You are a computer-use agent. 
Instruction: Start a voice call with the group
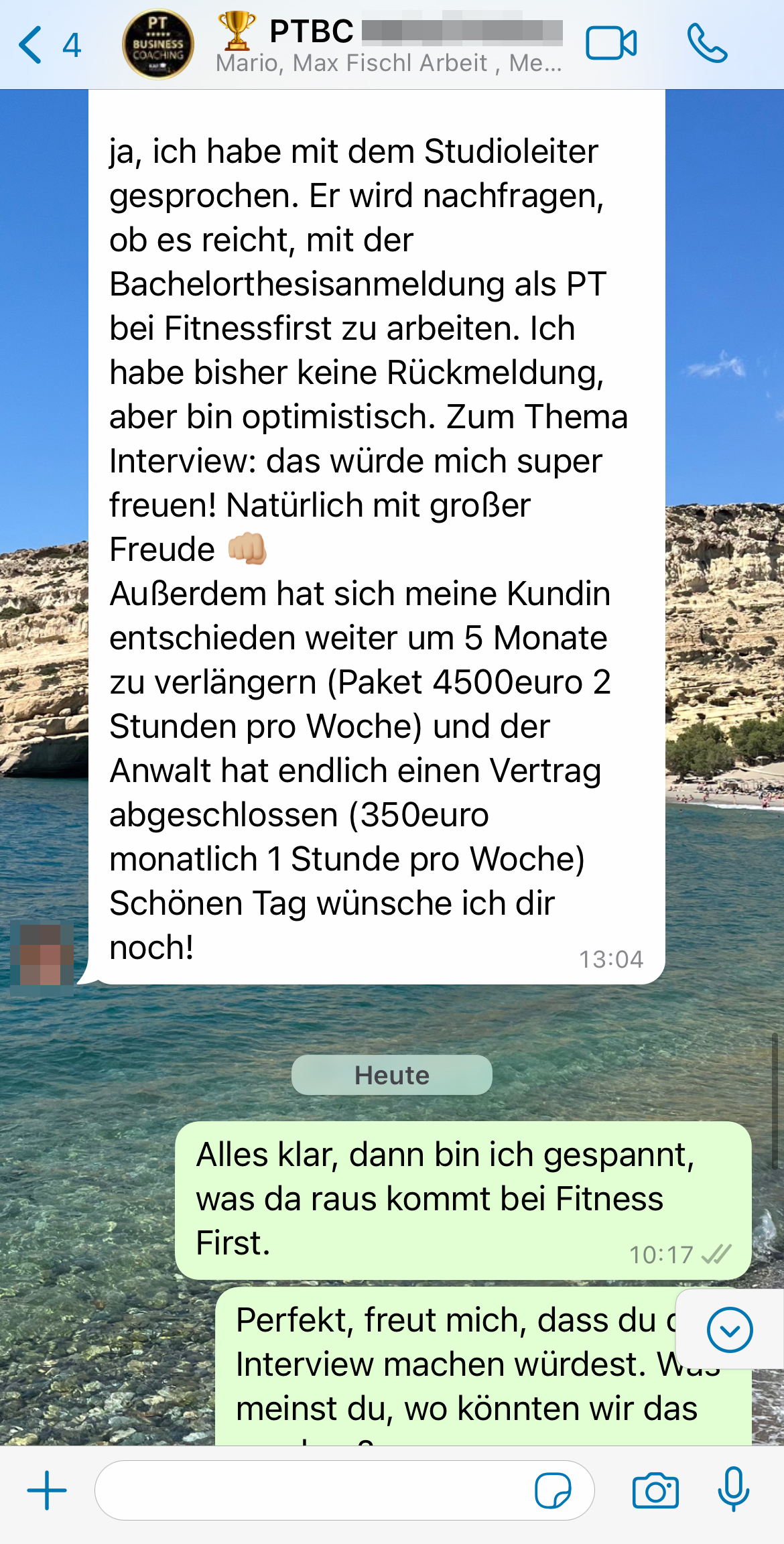(x=707, y=44)
